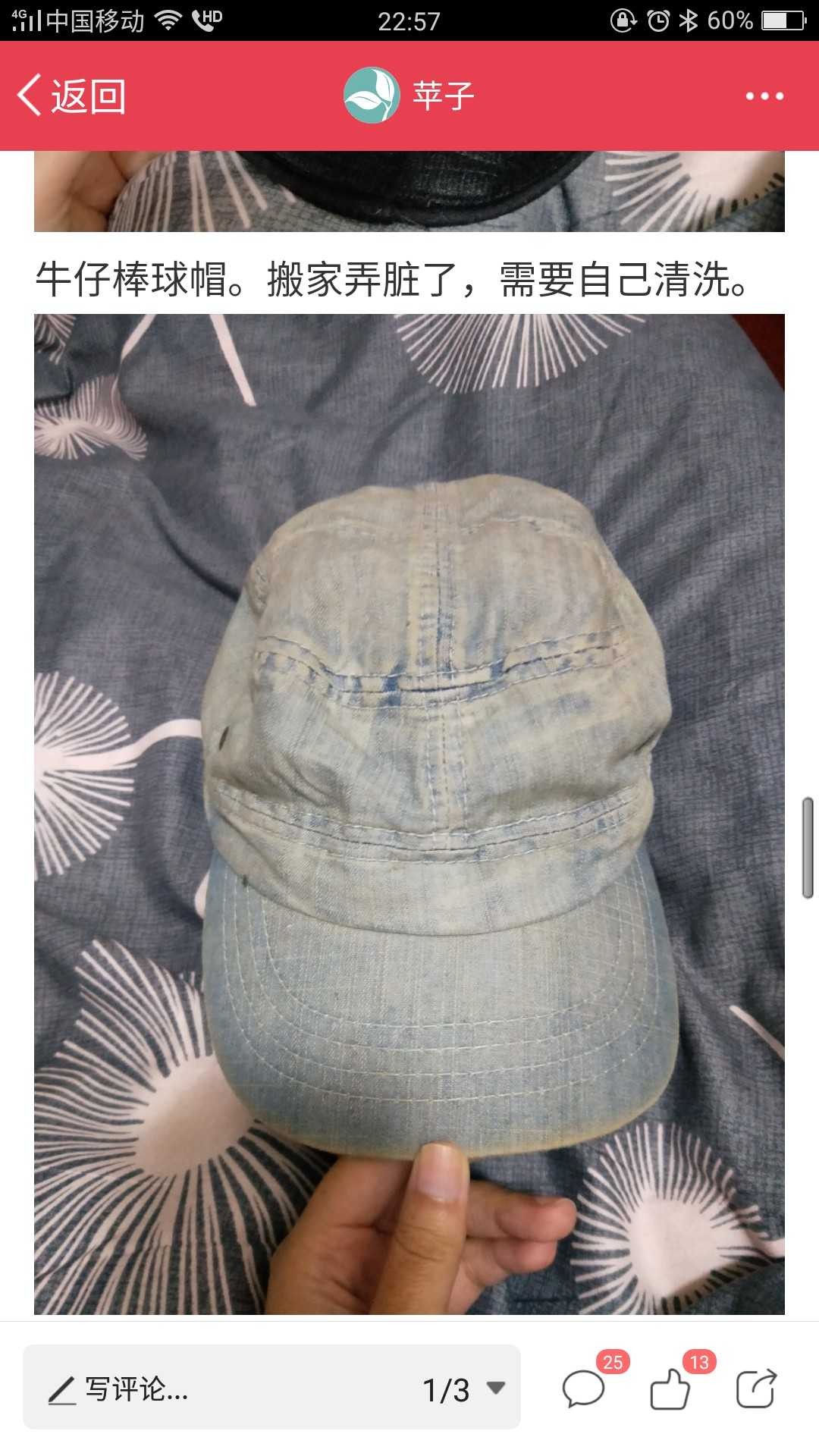Open the denim cap photo
This screenshot has width=819, height=1456.
409,814
